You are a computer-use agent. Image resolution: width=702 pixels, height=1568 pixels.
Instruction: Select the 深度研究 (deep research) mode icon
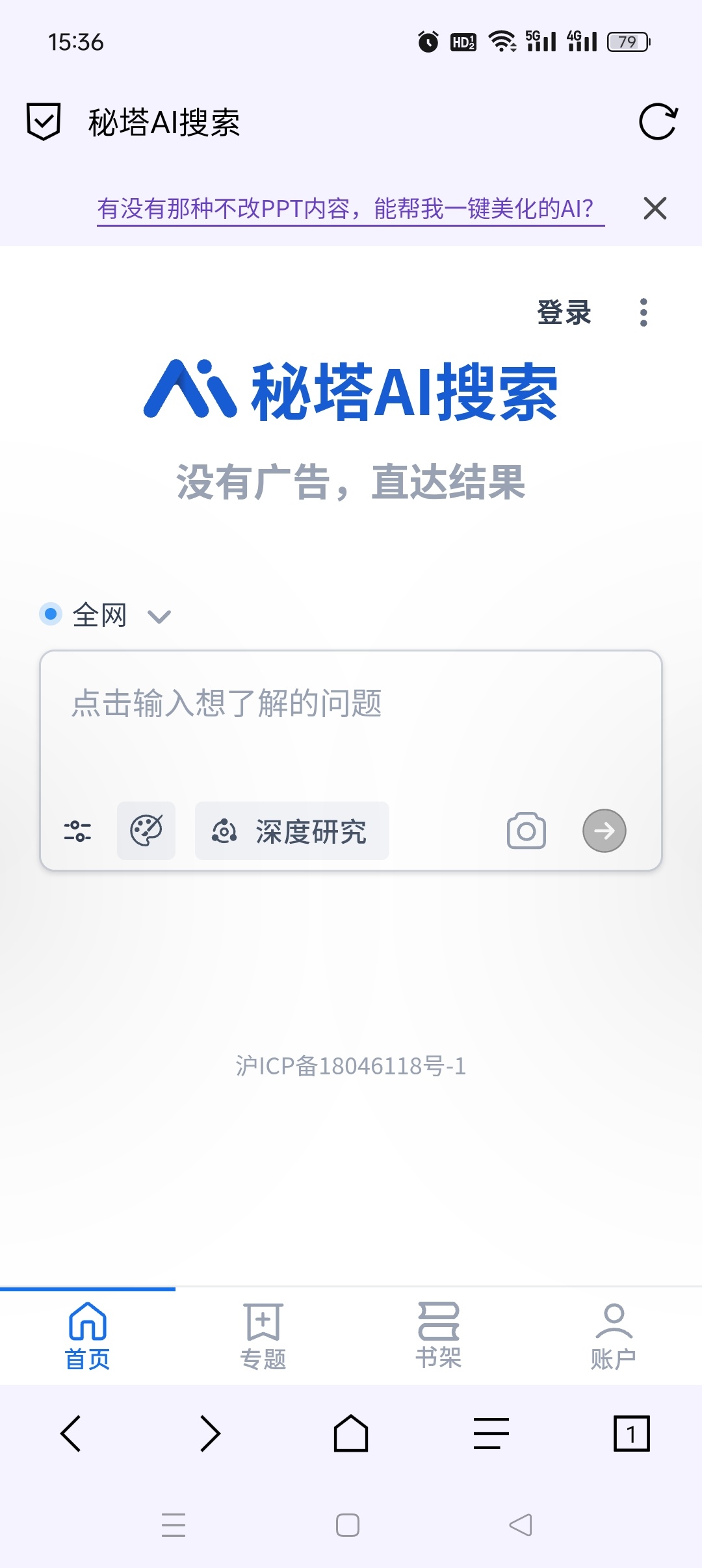coord(227,831)
